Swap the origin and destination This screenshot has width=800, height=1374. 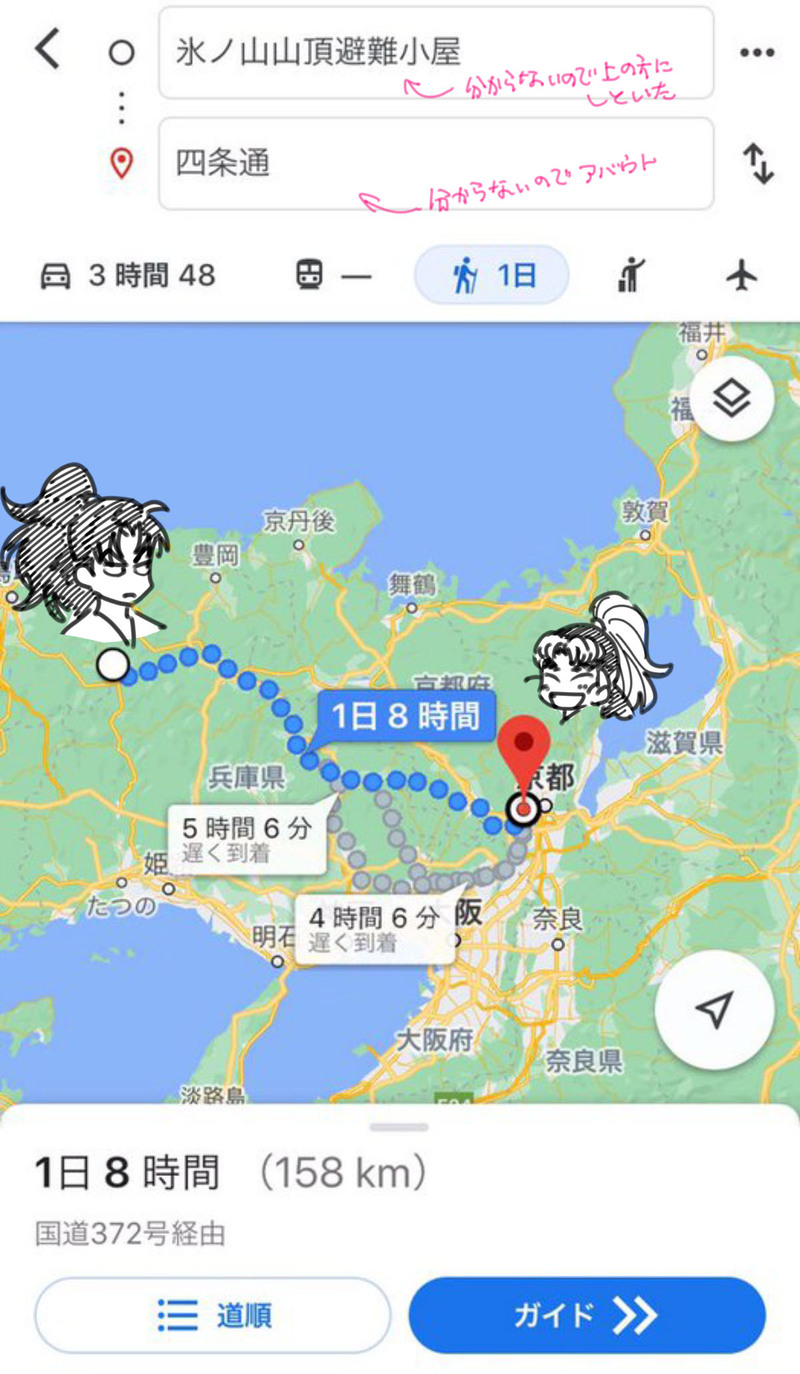[x=757, y=164]
